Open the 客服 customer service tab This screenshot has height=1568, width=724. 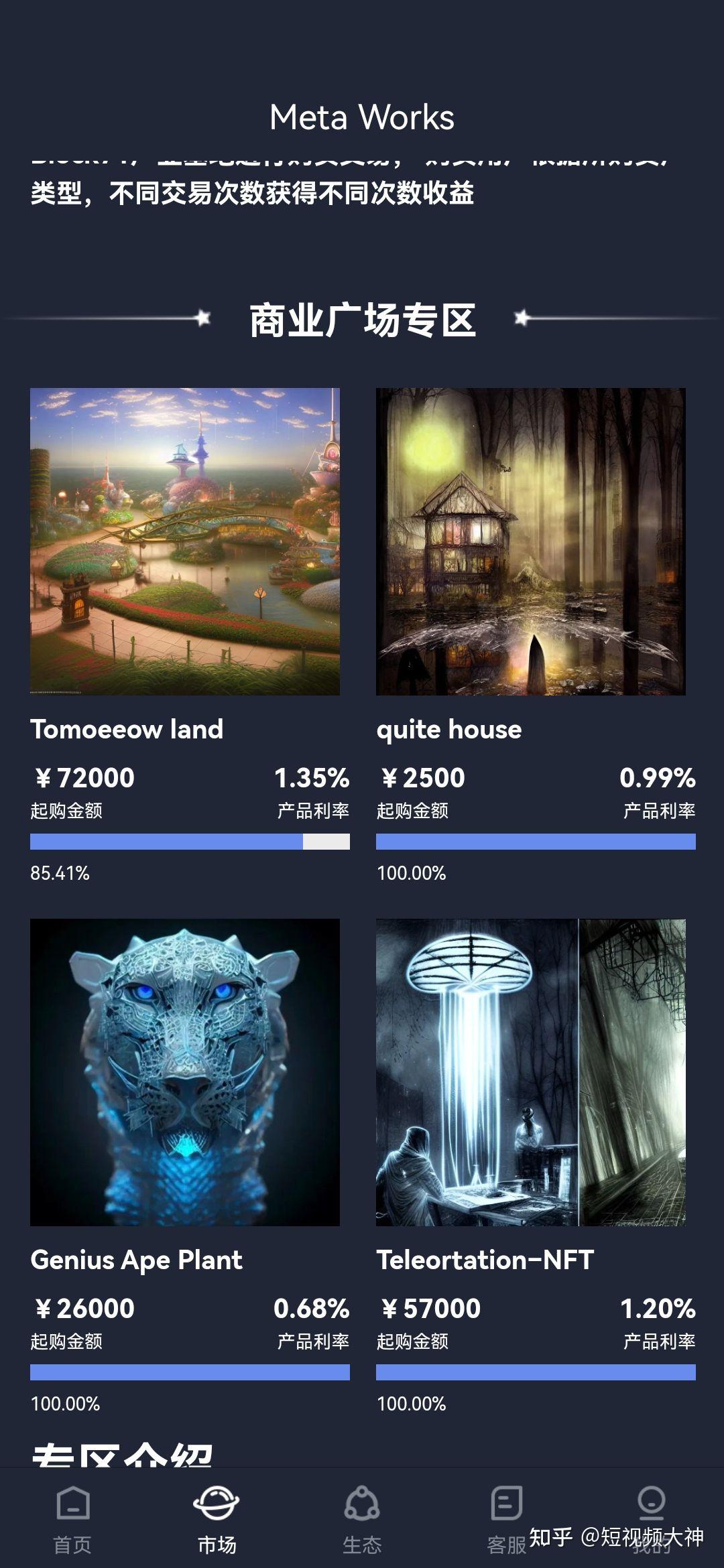click(x=507, y=1516)
